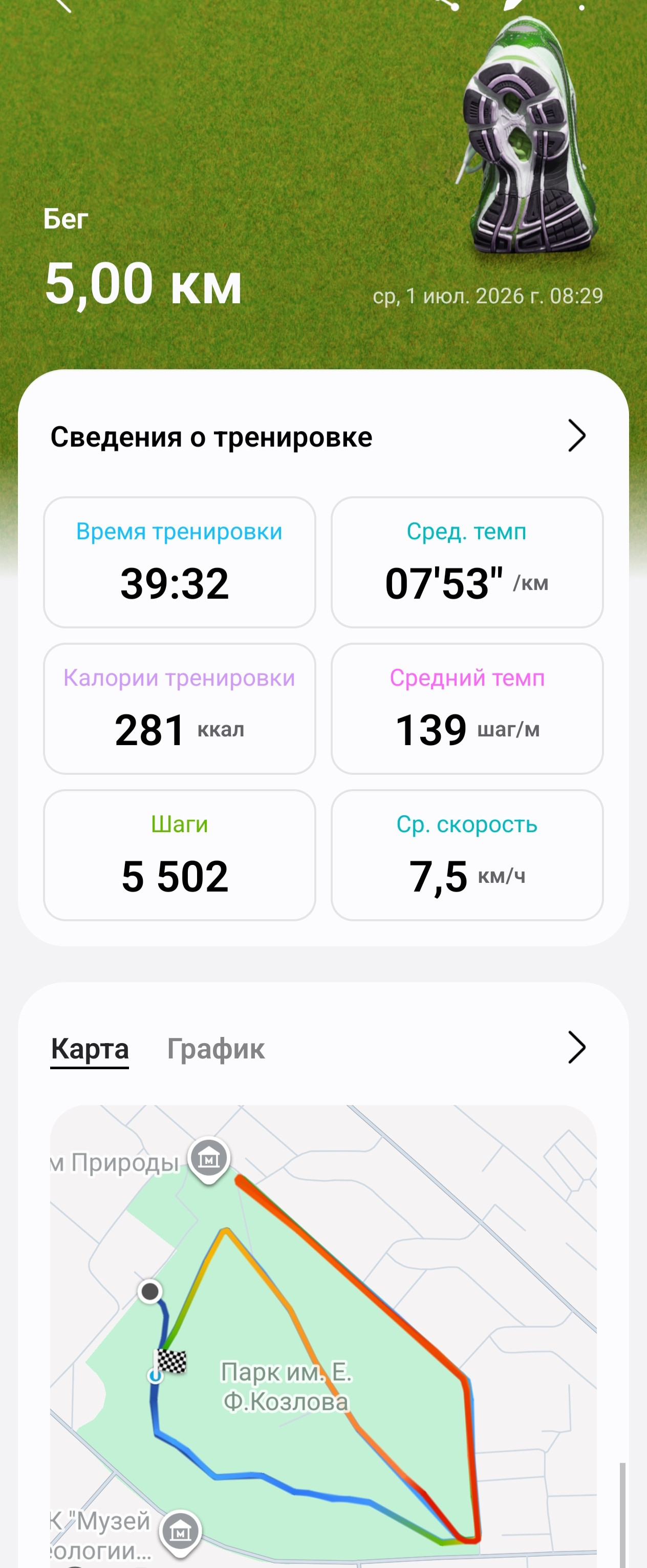Switch to the График tab
This screenshot has width=647, height=1568.
[216, 1049]
